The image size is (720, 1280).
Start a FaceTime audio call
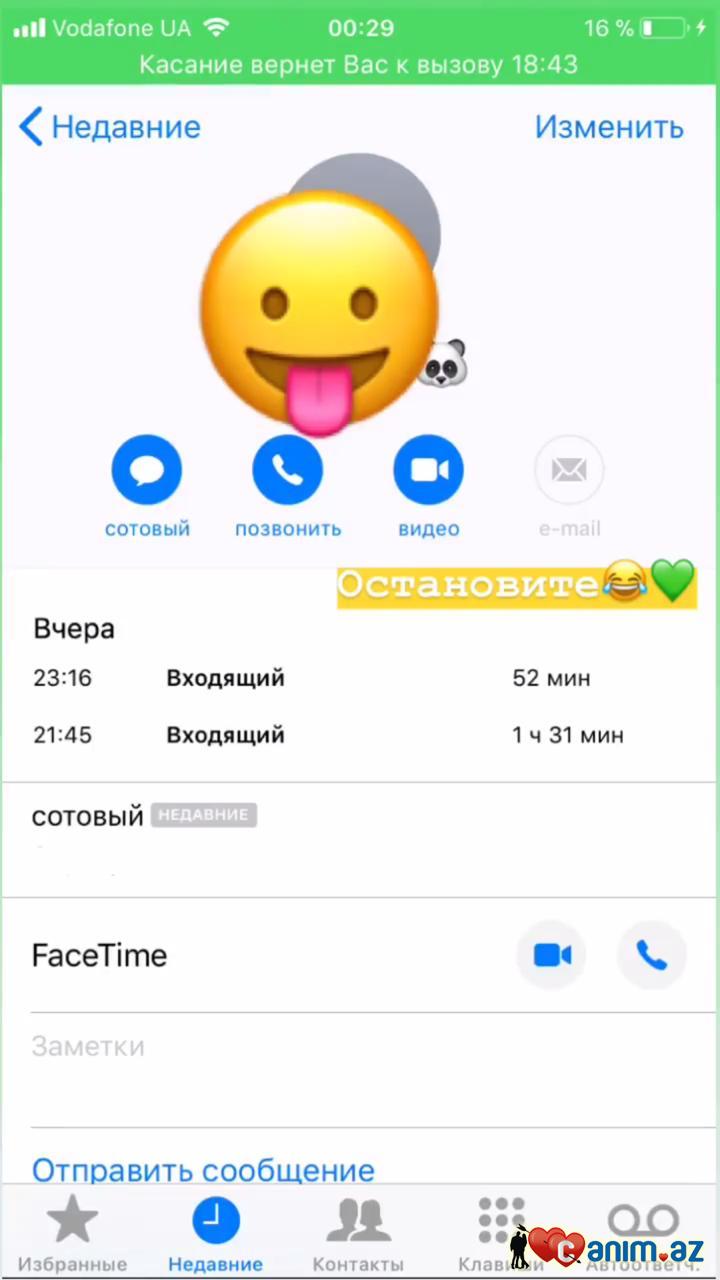point(652,956)
